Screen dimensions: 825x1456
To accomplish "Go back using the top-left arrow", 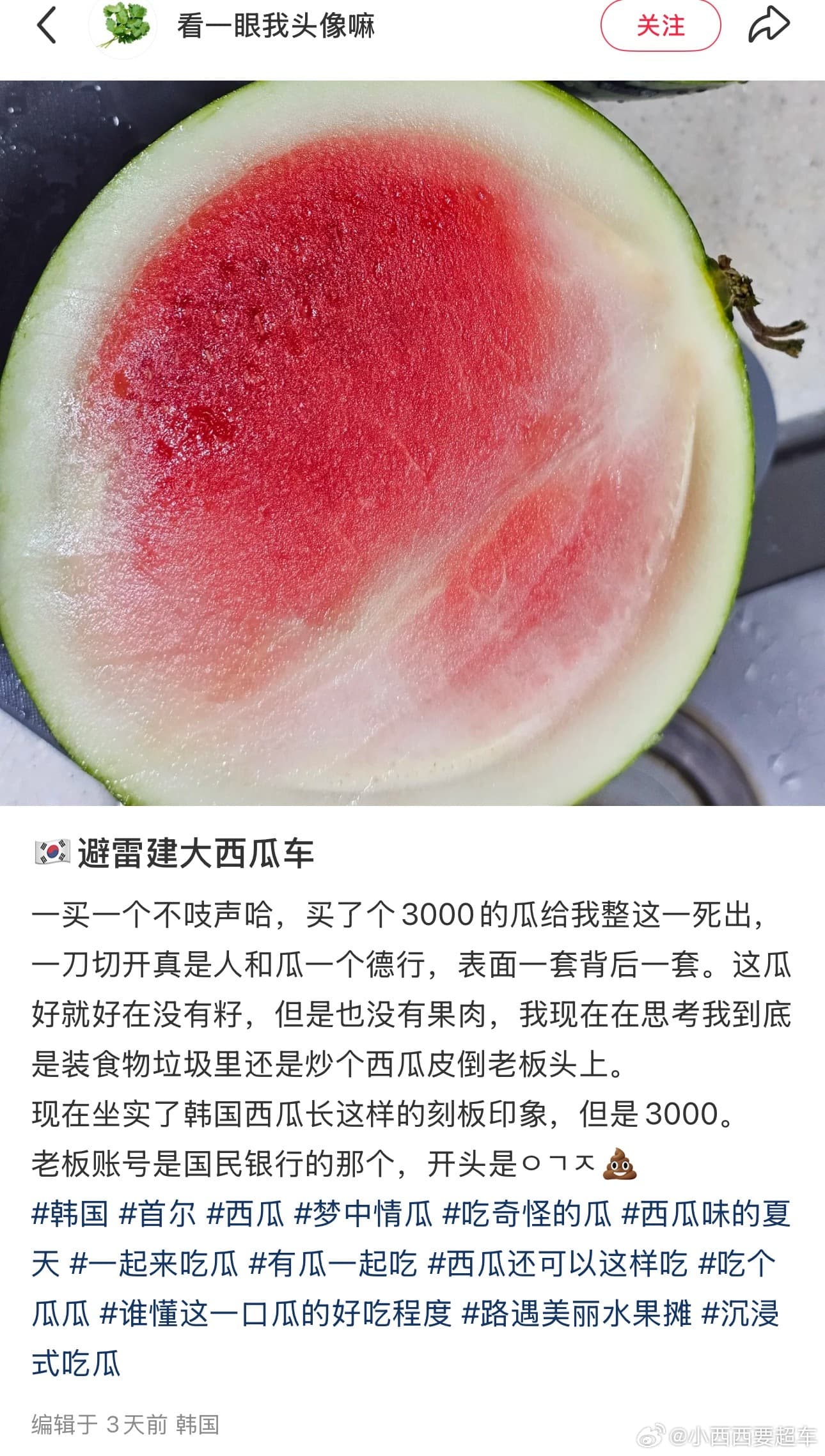I will click(x=47, y=26).
